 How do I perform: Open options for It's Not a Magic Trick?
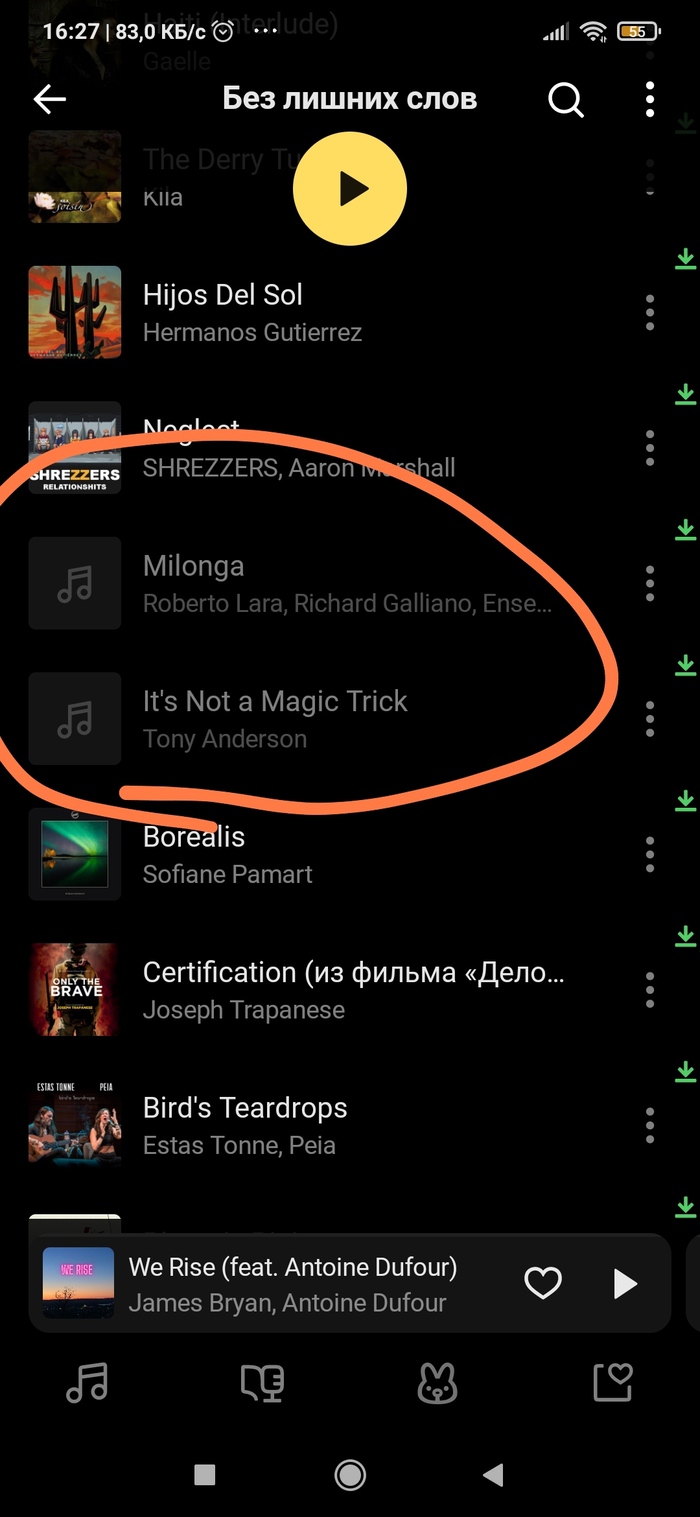click(x=650, y=718)
